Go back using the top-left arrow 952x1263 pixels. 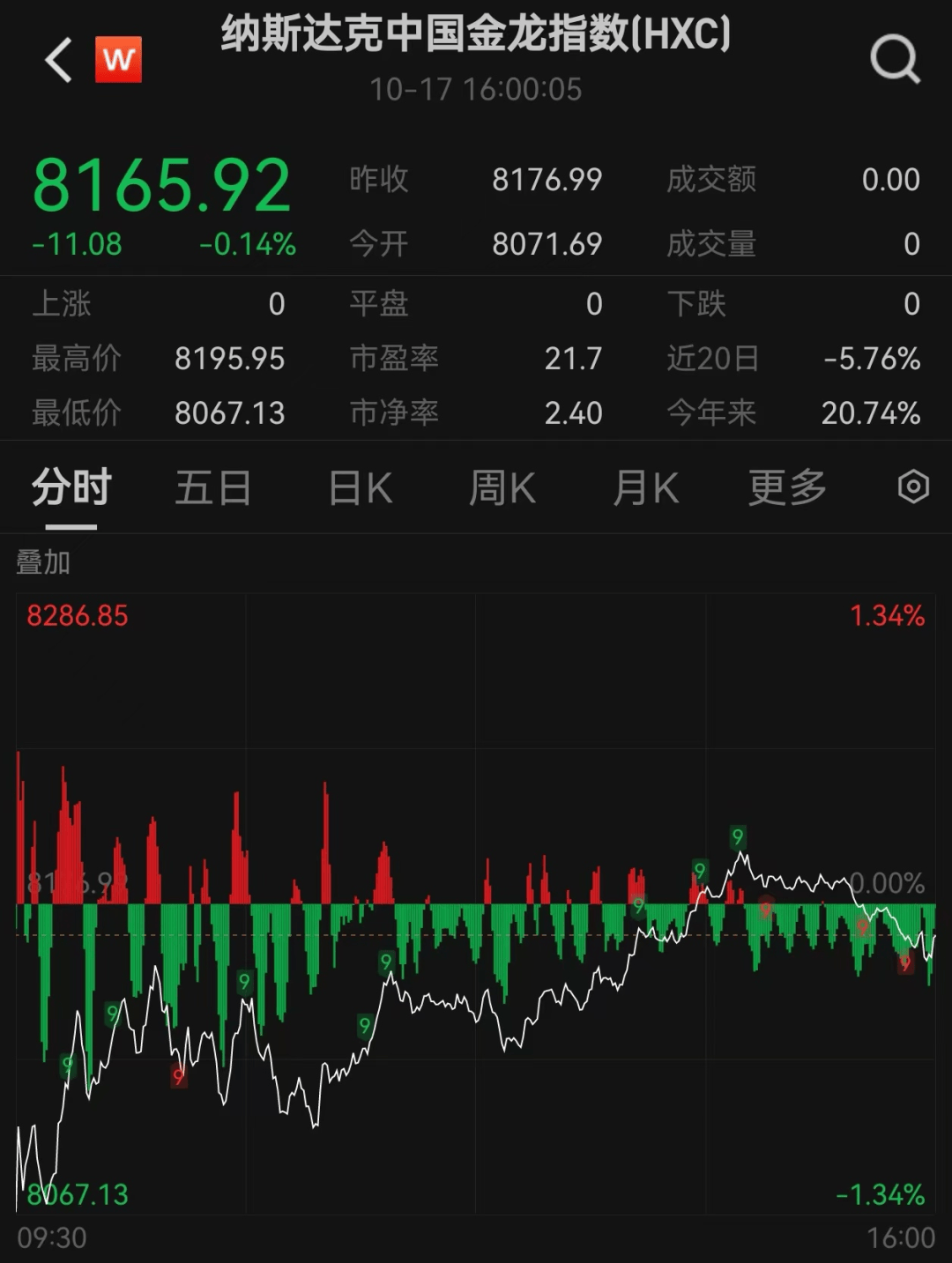coord(58,60)
